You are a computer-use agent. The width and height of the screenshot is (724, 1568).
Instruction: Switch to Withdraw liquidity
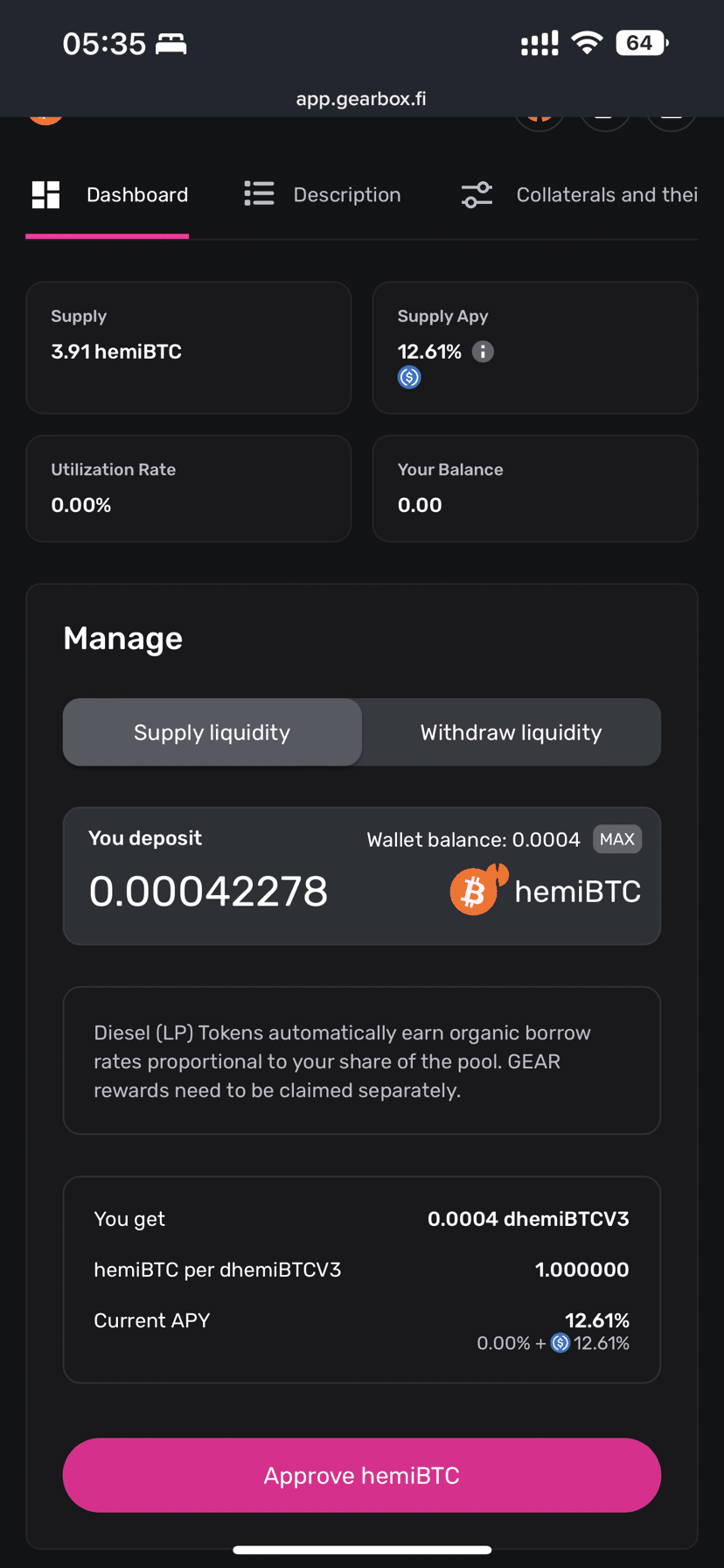512,732
